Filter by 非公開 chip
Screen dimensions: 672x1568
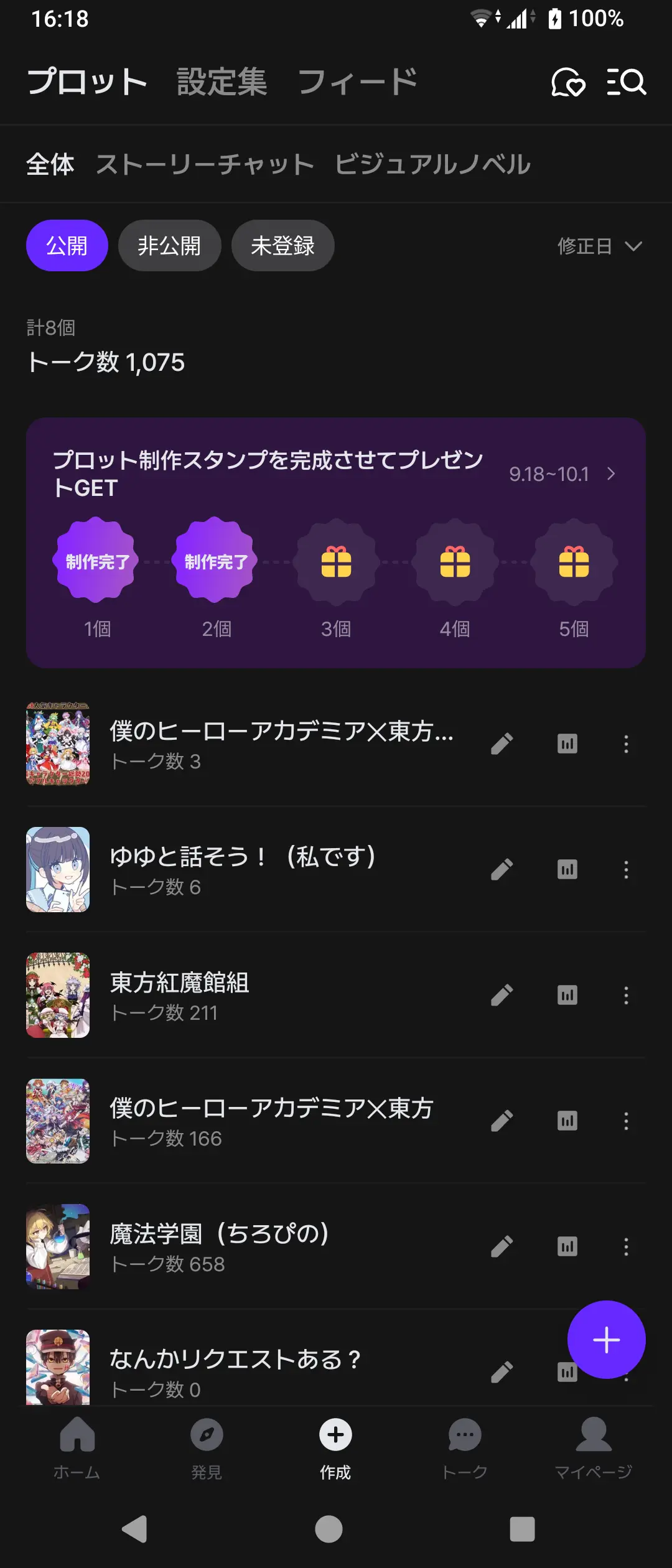click(169, 246)
